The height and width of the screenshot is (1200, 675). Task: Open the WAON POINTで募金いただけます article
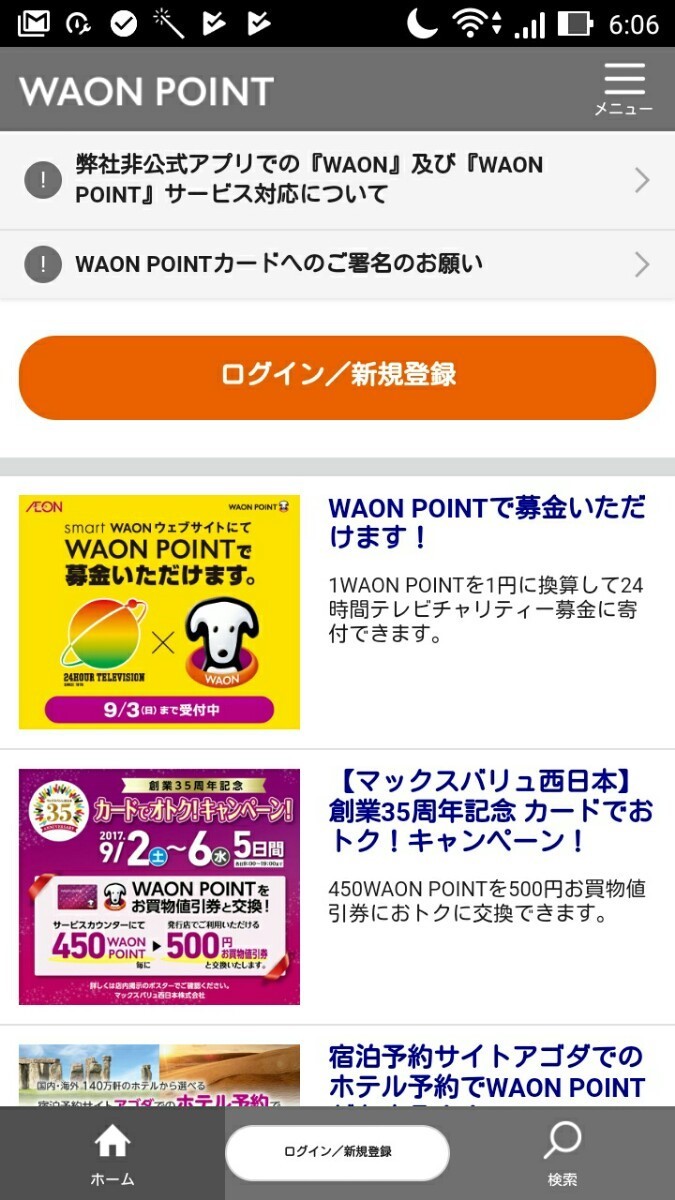[487, 522]
